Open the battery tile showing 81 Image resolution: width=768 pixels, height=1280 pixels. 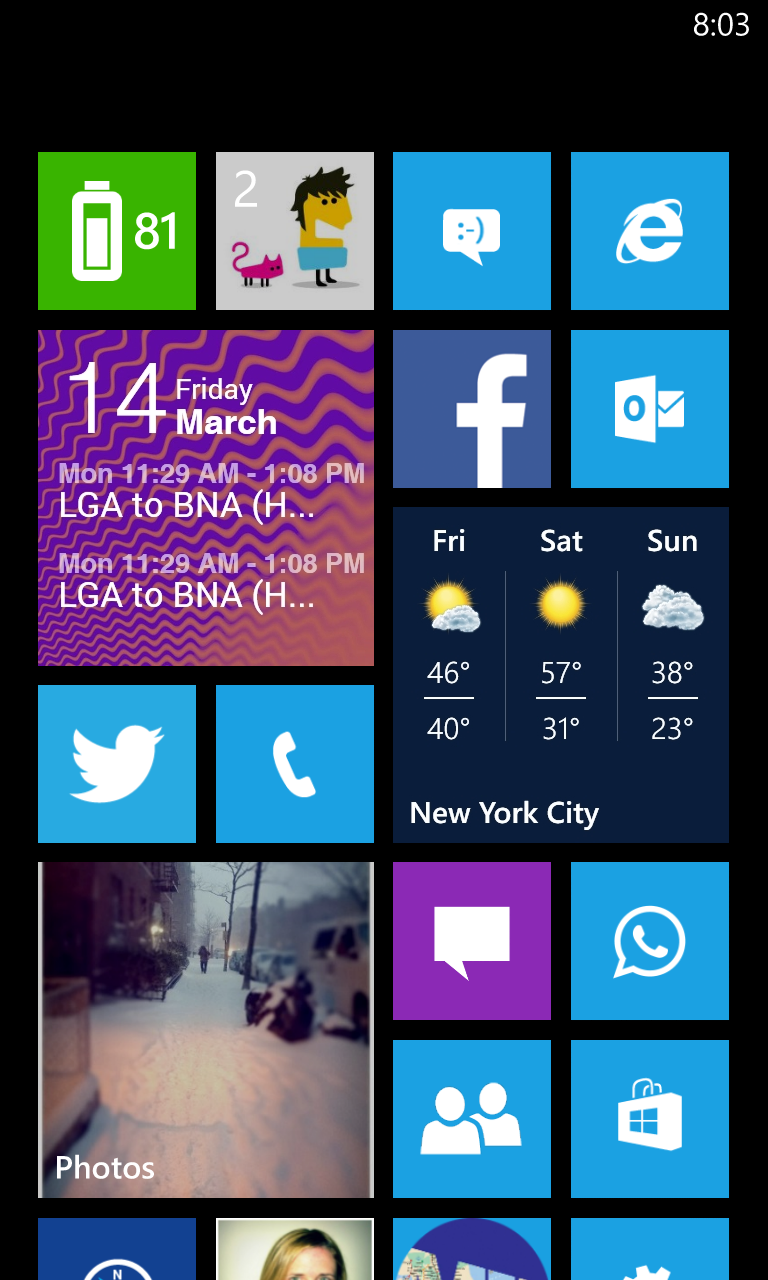[x=117, y=231]
